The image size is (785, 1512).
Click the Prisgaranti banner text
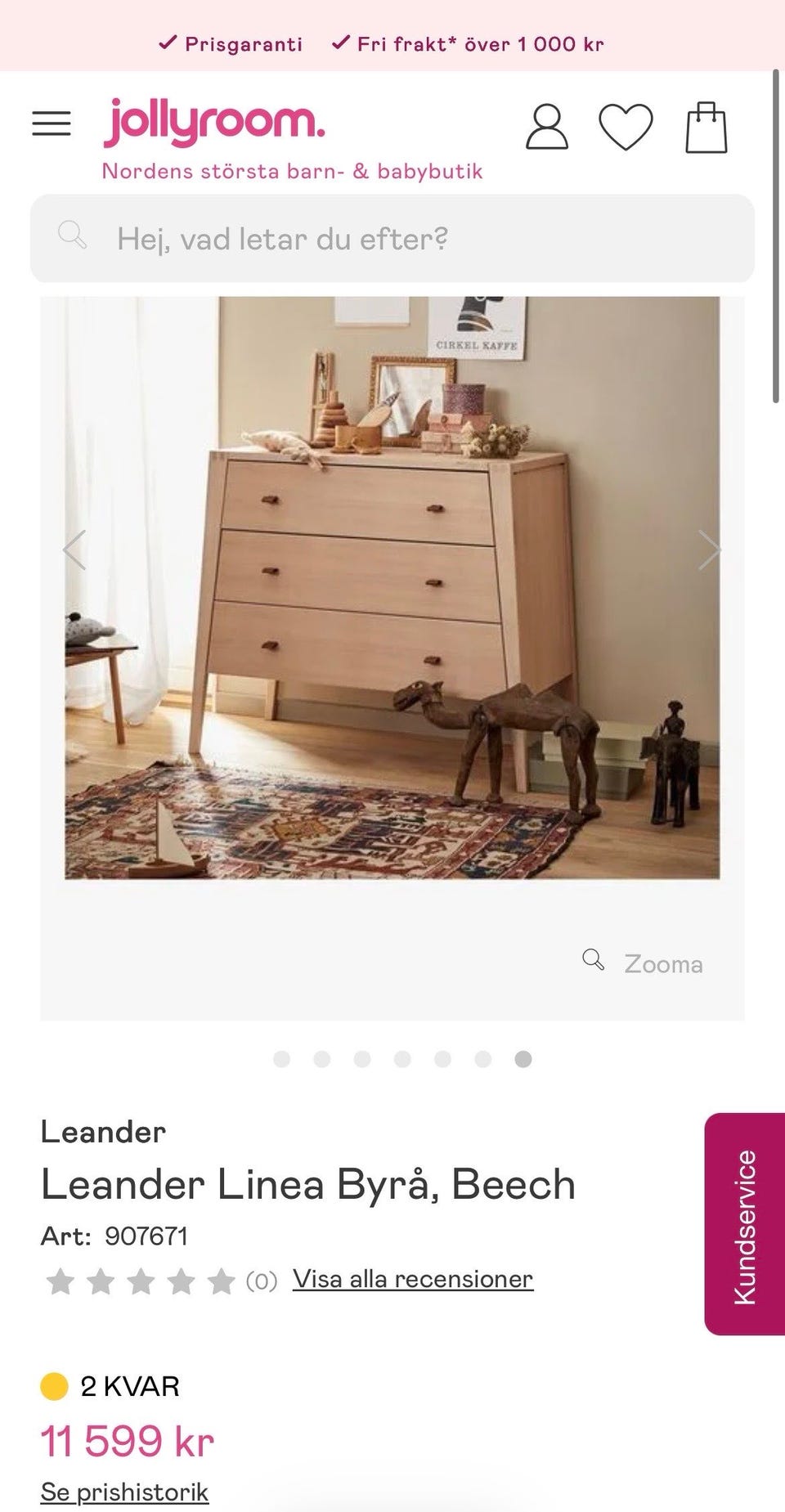(x=233, y=43)
